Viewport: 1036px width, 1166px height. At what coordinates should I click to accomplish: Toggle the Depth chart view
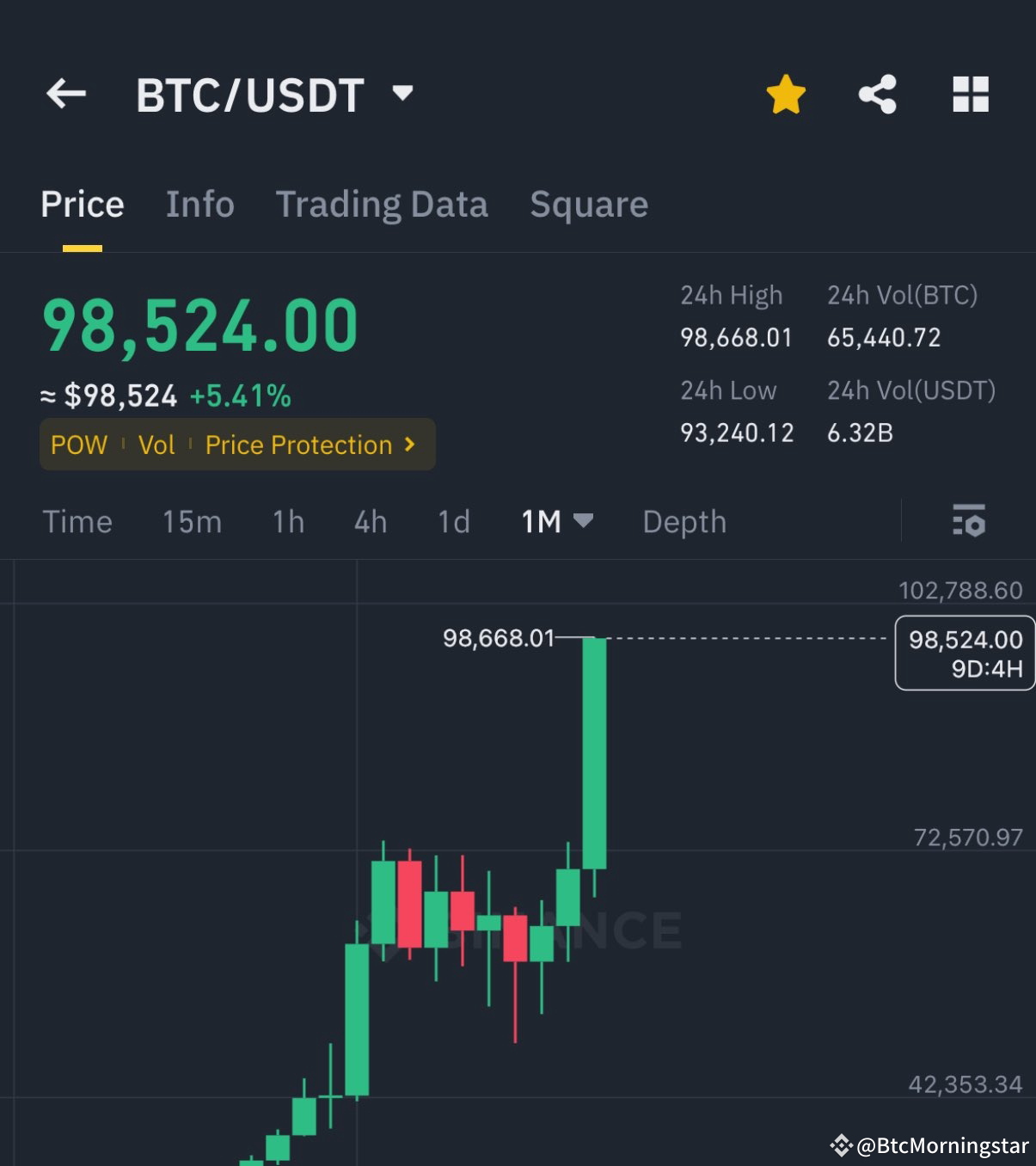(684, 521)
